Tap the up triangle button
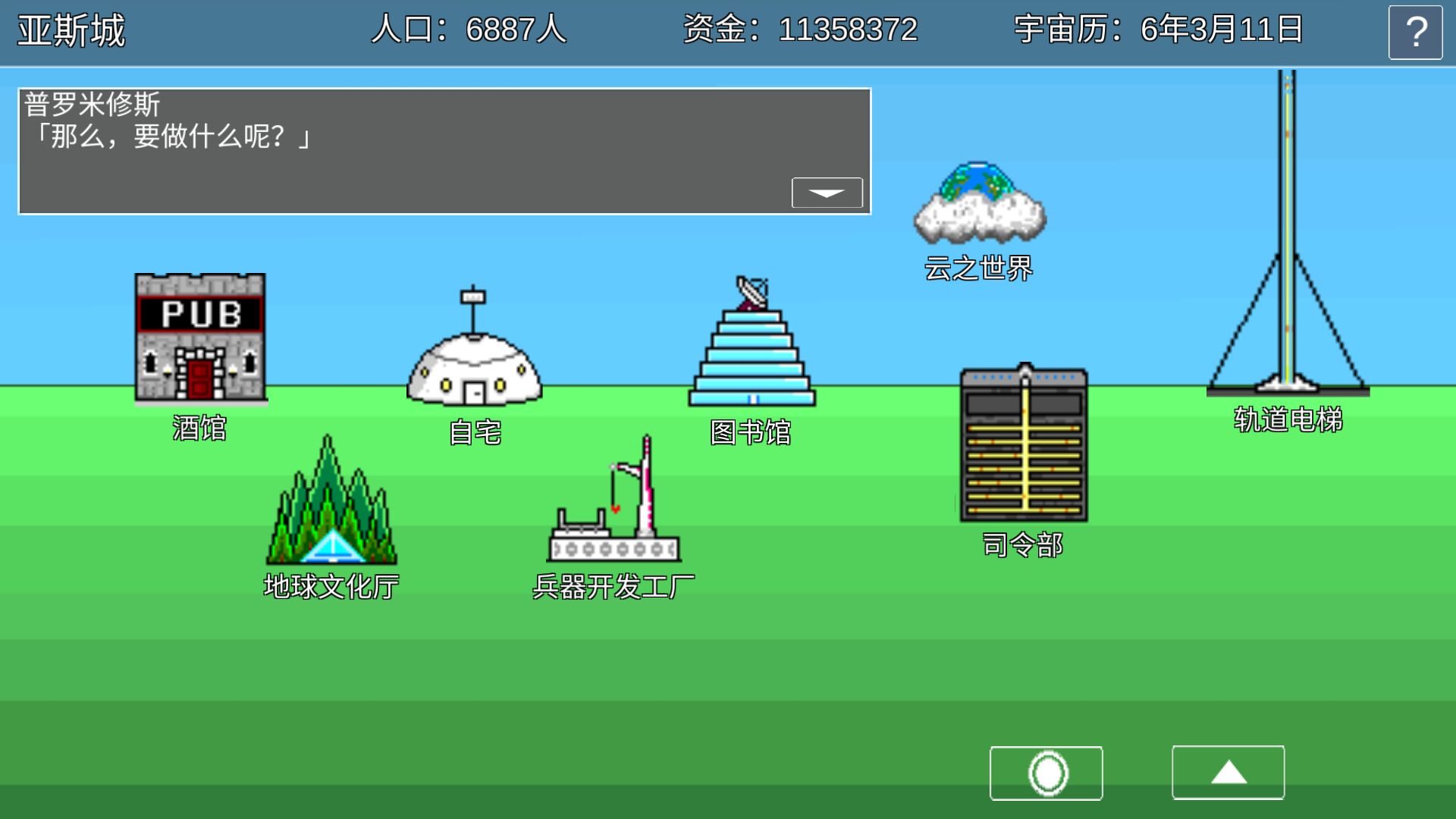This screenshot has height=819, width=1456. coord(1228,773)
